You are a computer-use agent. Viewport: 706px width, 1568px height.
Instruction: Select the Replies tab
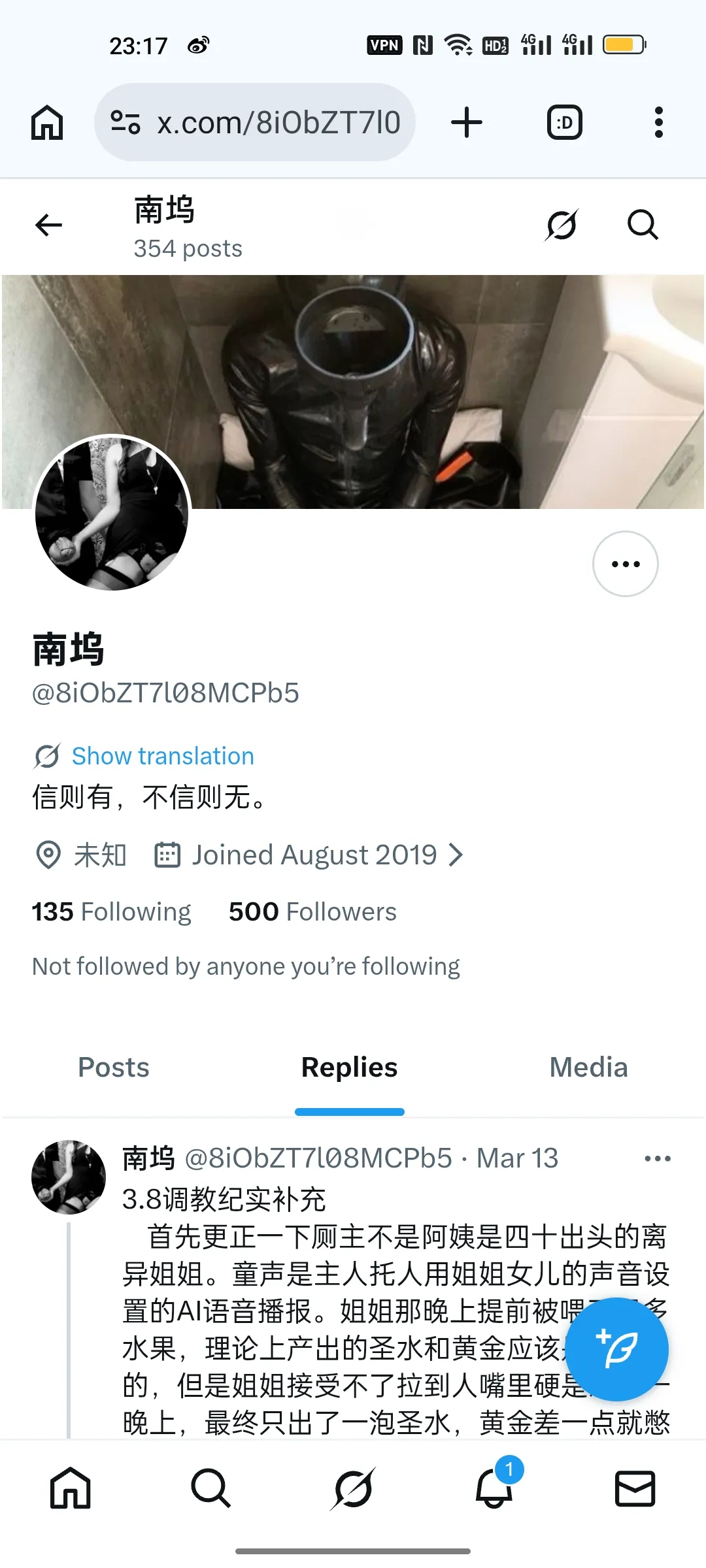point(349,1068)
